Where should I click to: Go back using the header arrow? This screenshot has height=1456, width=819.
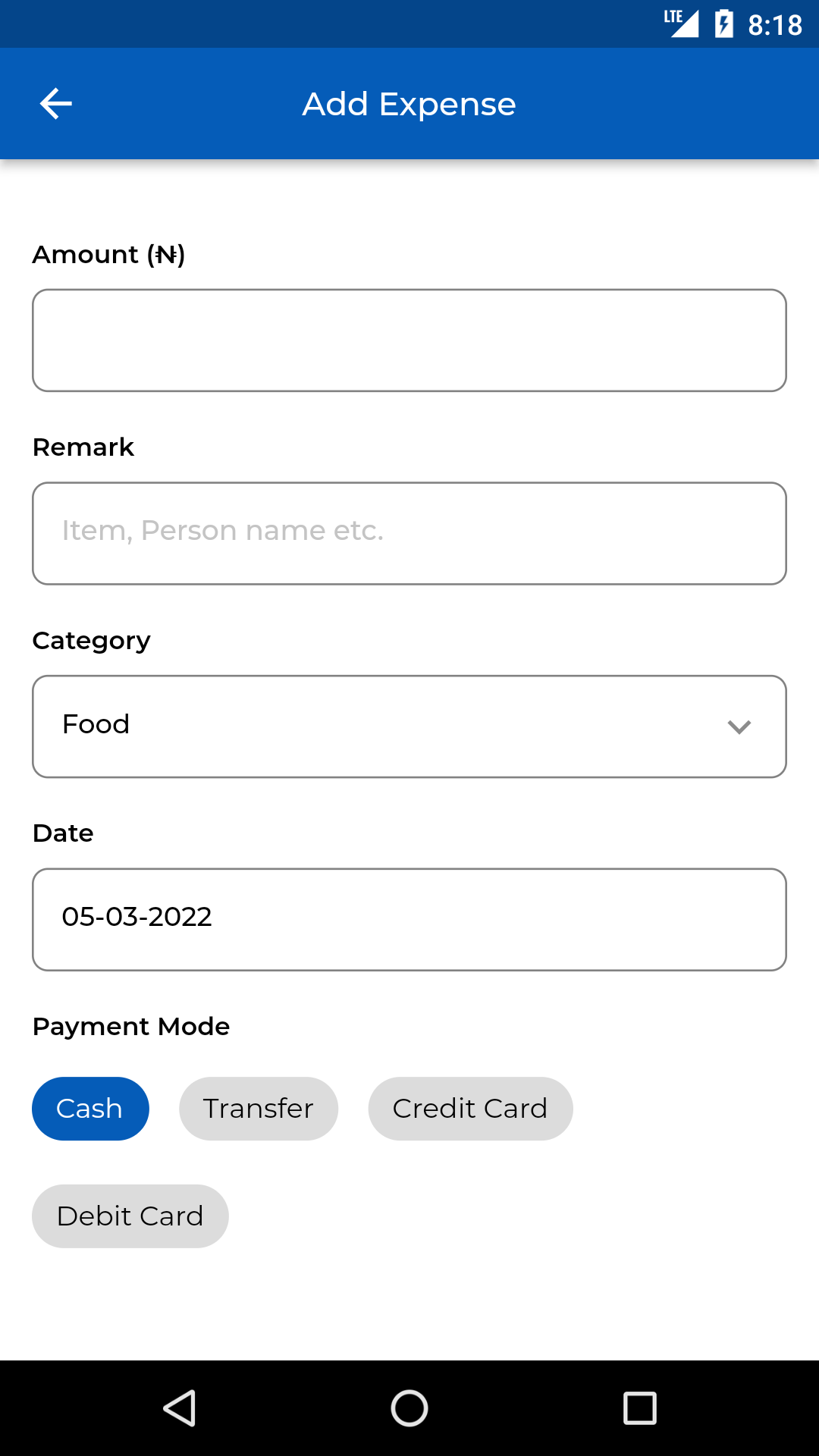[55, 104]
